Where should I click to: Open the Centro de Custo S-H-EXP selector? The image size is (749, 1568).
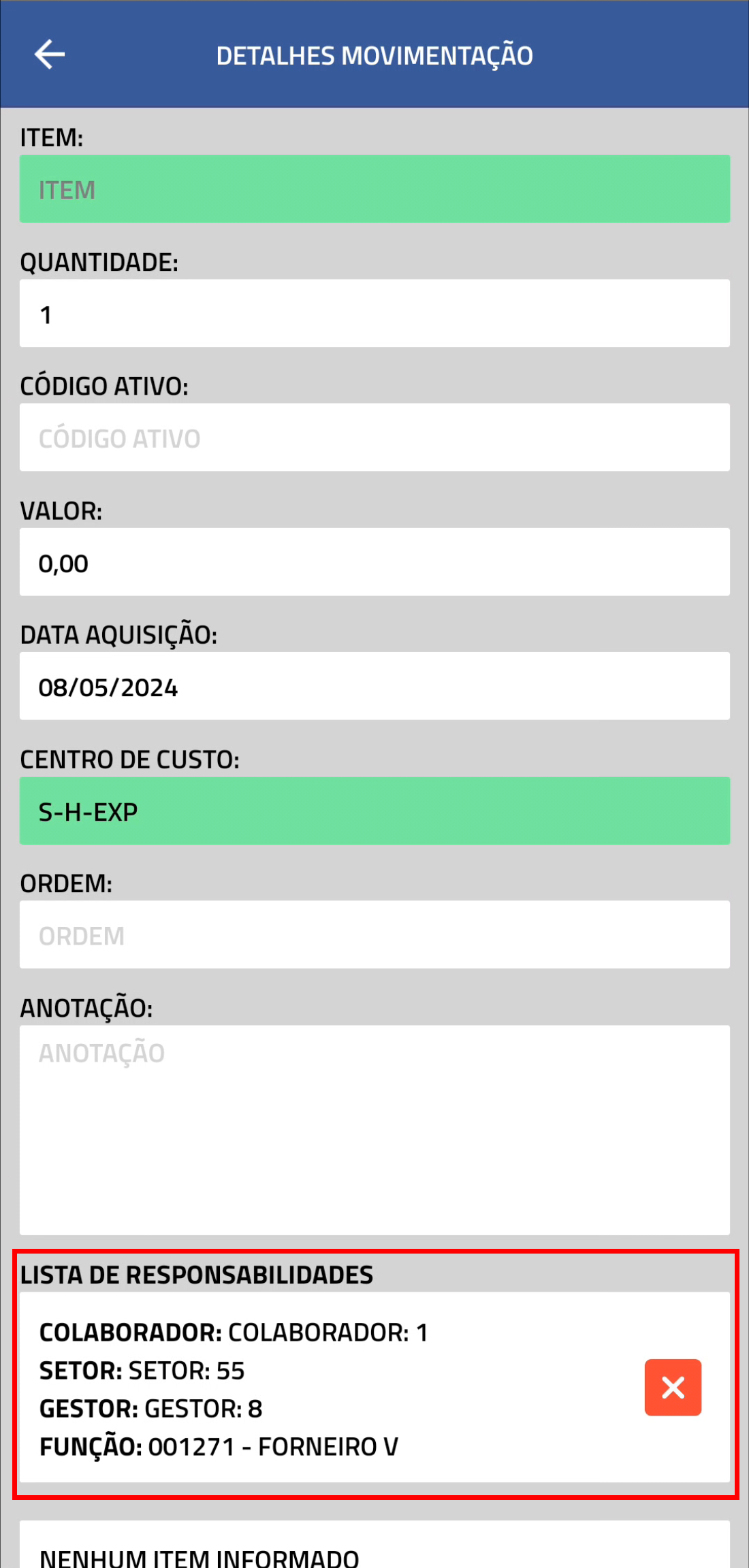pos(374,811)
